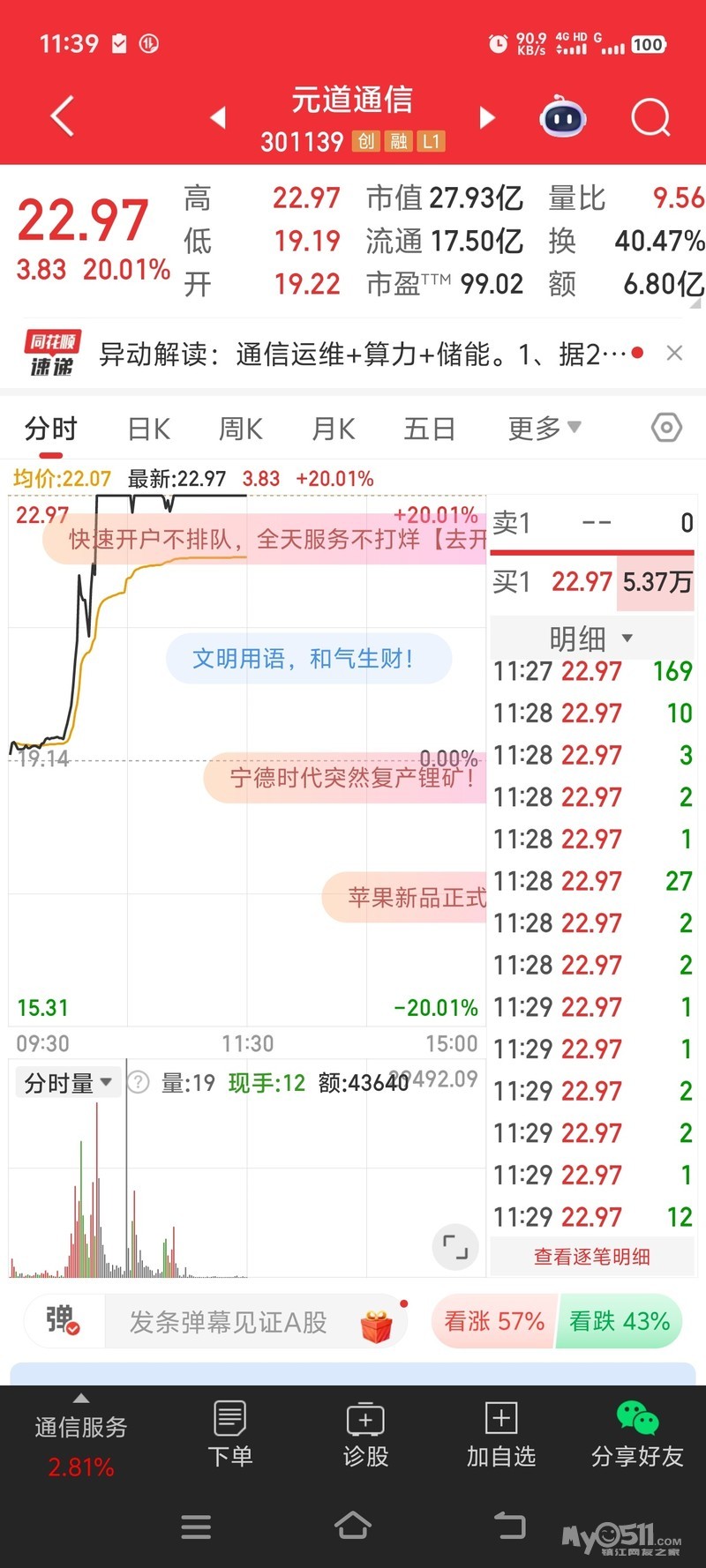Switch to the previous stock
The width and height of the screenshot is (706, 1568).
(x=218, y=117)
